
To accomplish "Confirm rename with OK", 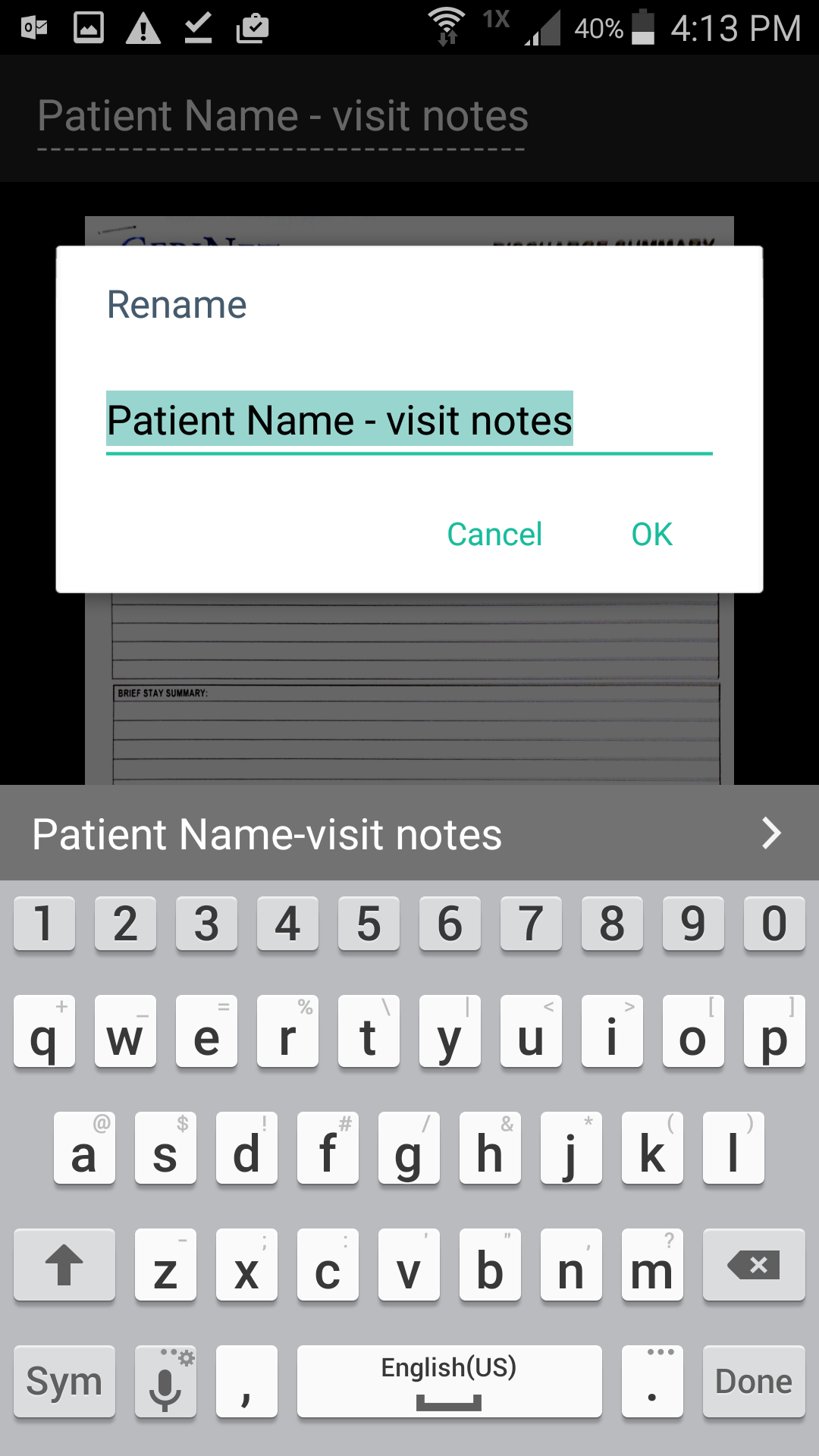I will 651,535.
